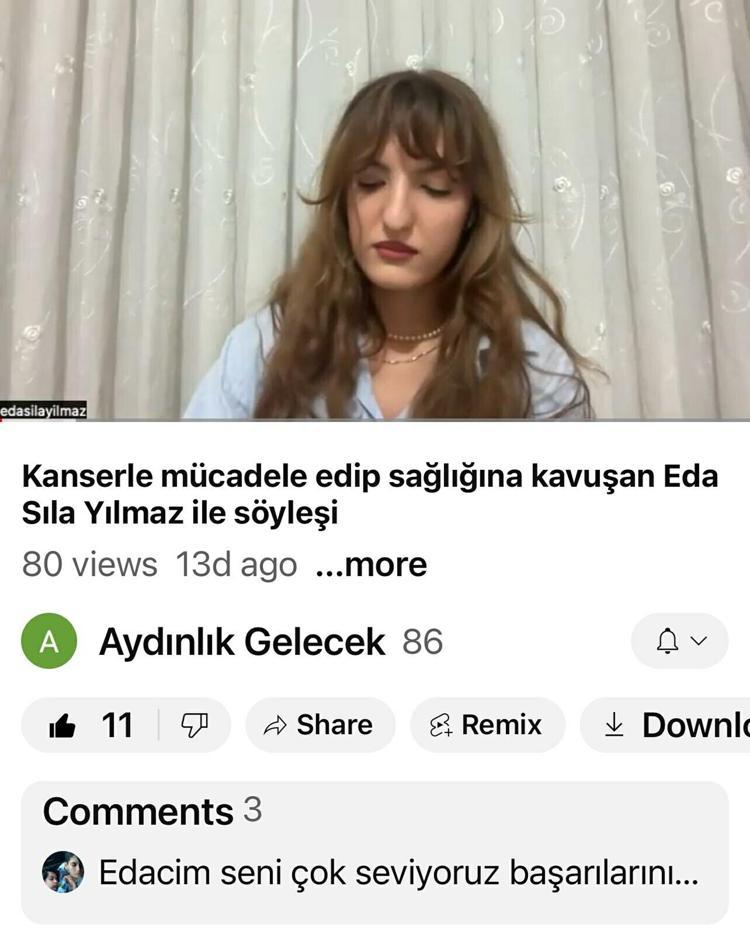Expand the description with ...more
This screenshot has height=928, width=750.
[370, 565]
